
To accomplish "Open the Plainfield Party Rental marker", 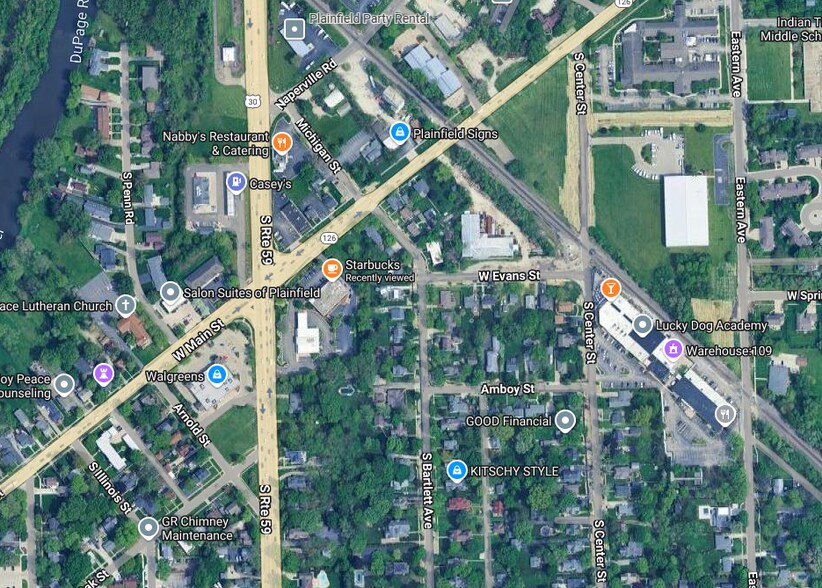I will point(295,29).
